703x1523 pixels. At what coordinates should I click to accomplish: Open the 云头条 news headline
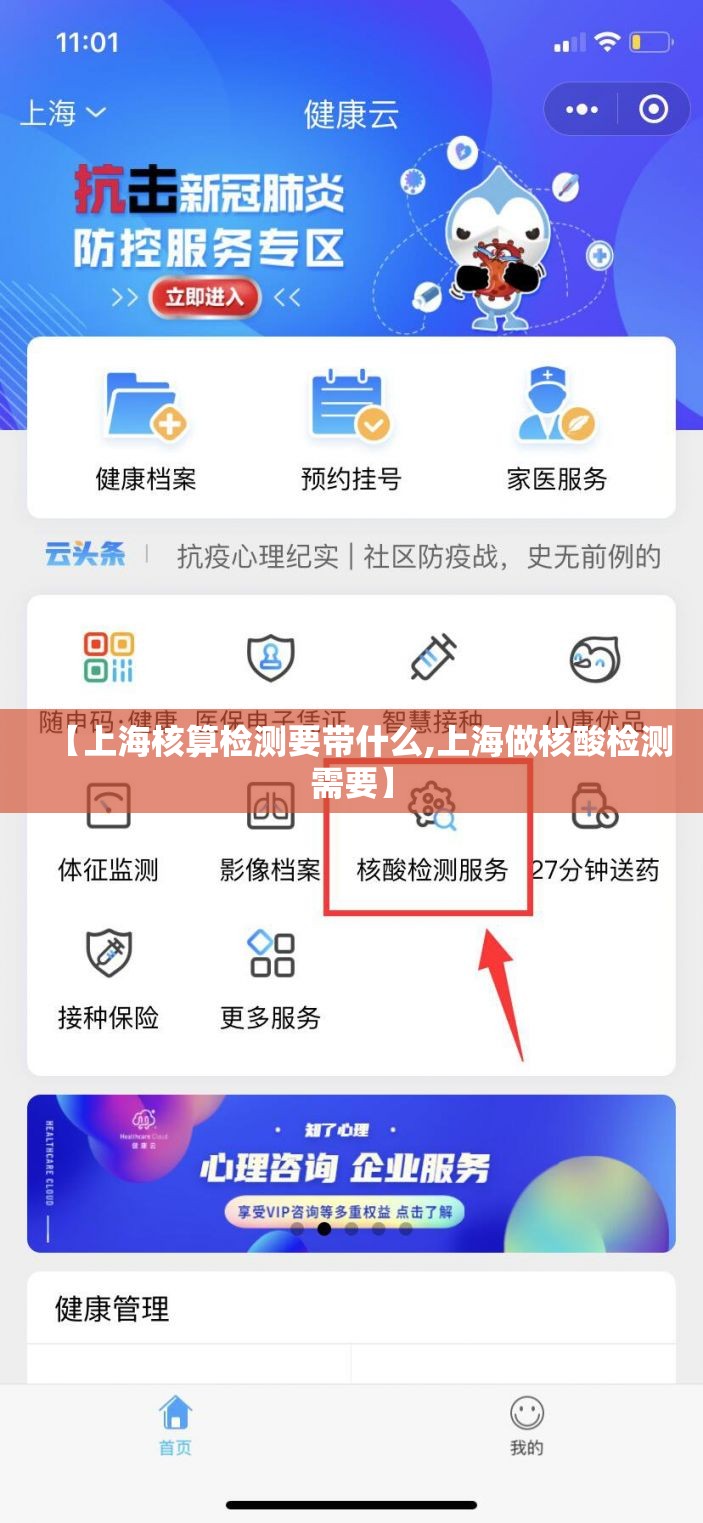pos(418,556)
